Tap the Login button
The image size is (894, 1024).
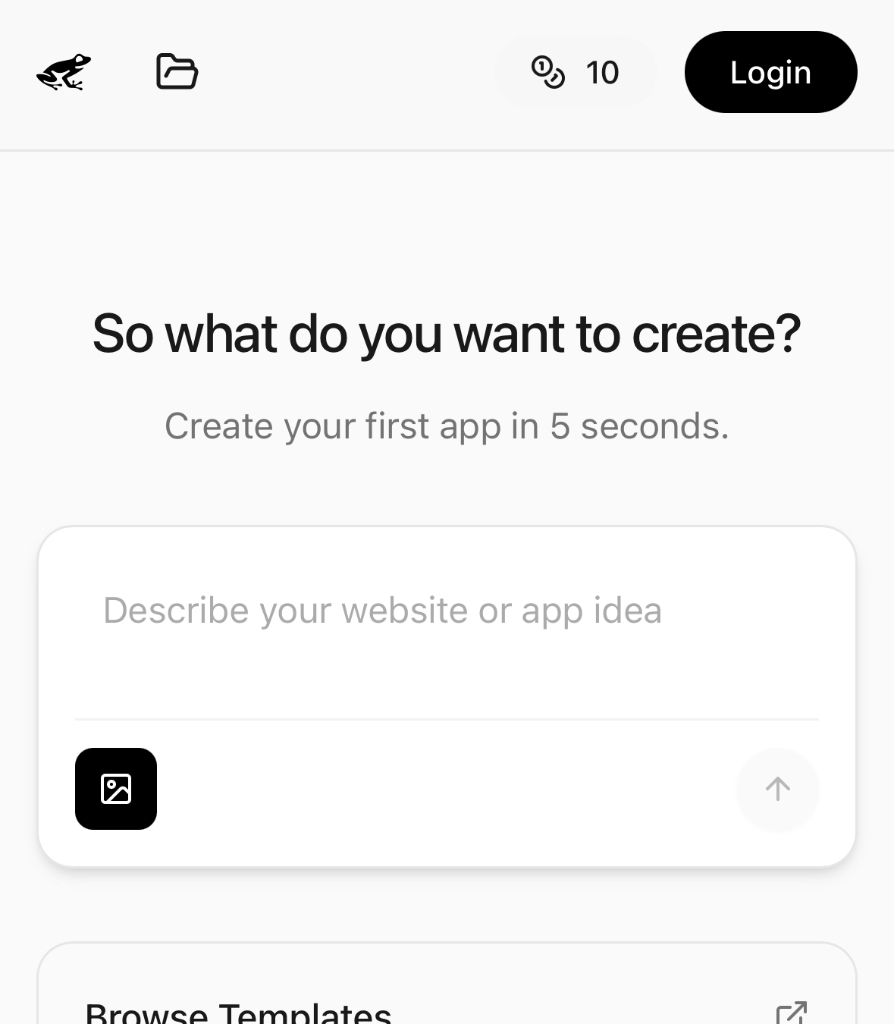click(770, 72)
